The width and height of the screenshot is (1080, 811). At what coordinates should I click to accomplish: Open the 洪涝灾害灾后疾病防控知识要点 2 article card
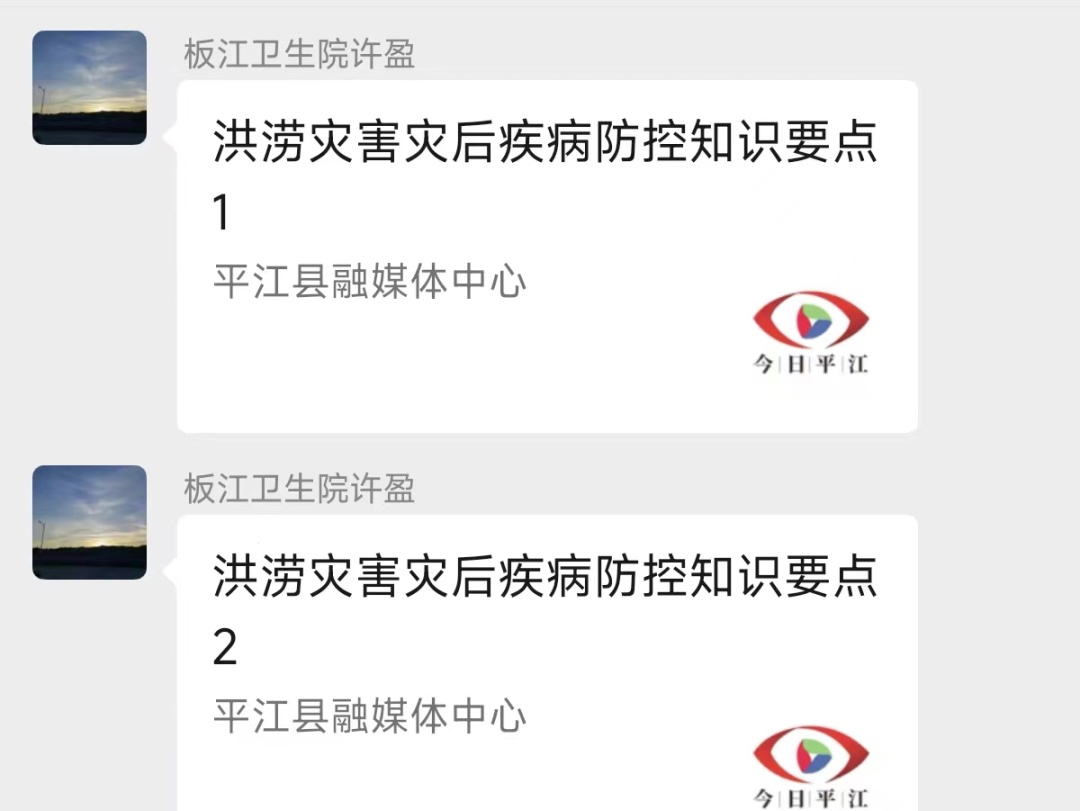click(547, 660)
